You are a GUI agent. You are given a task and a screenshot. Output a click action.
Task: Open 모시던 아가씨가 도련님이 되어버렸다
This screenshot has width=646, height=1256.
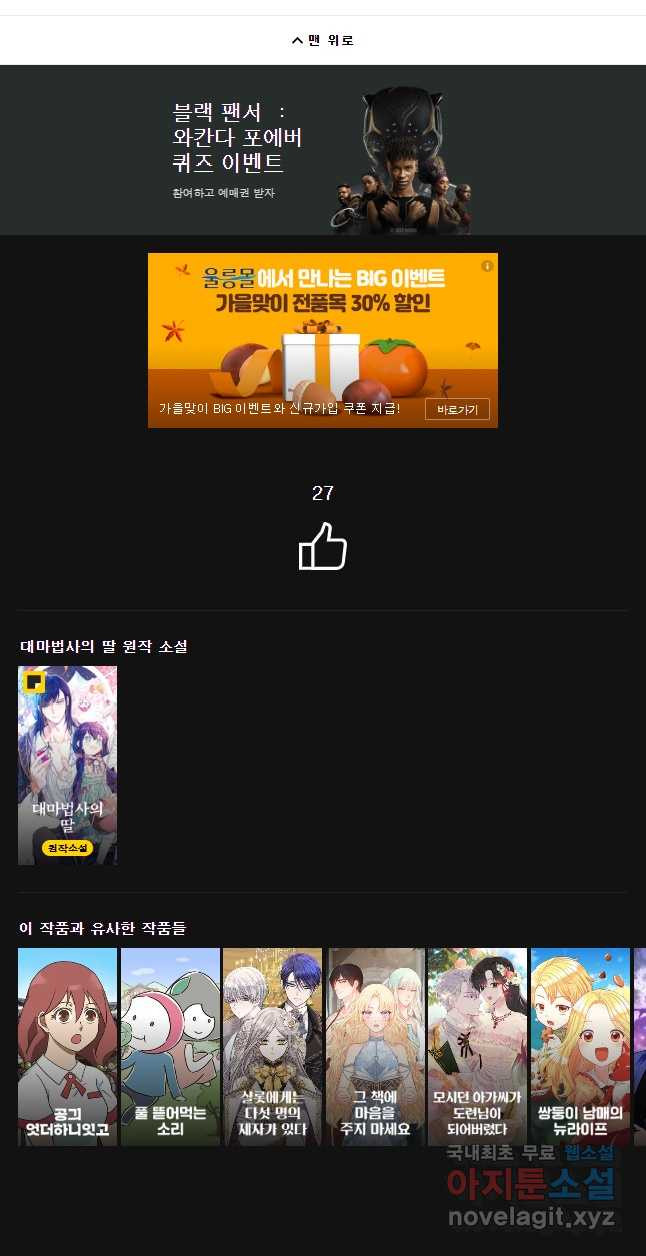(x=477, y=1046)
